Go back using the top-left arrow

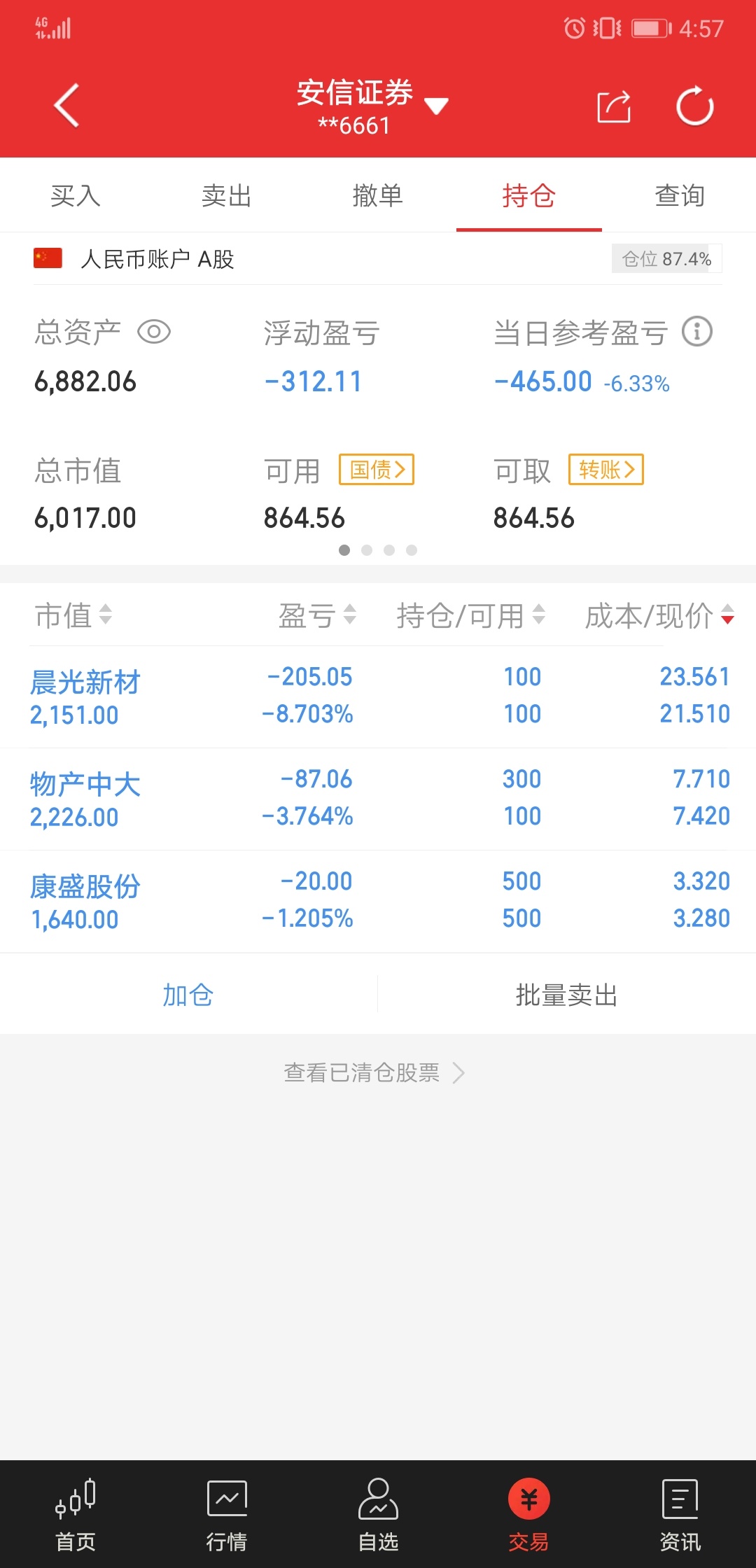[66, 106]
